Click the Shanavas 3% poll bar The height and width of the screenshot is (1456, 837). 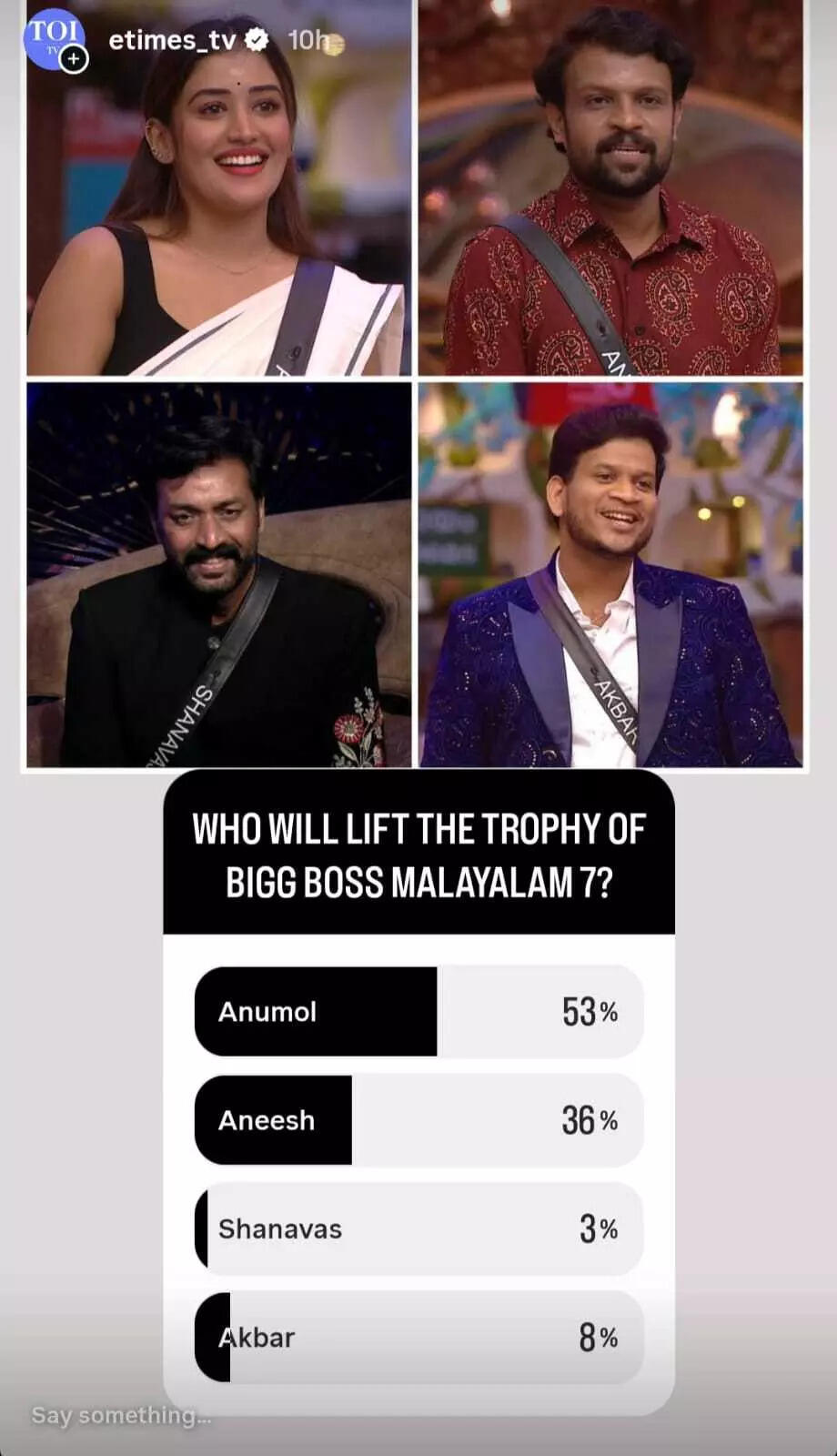(418, 1228)
